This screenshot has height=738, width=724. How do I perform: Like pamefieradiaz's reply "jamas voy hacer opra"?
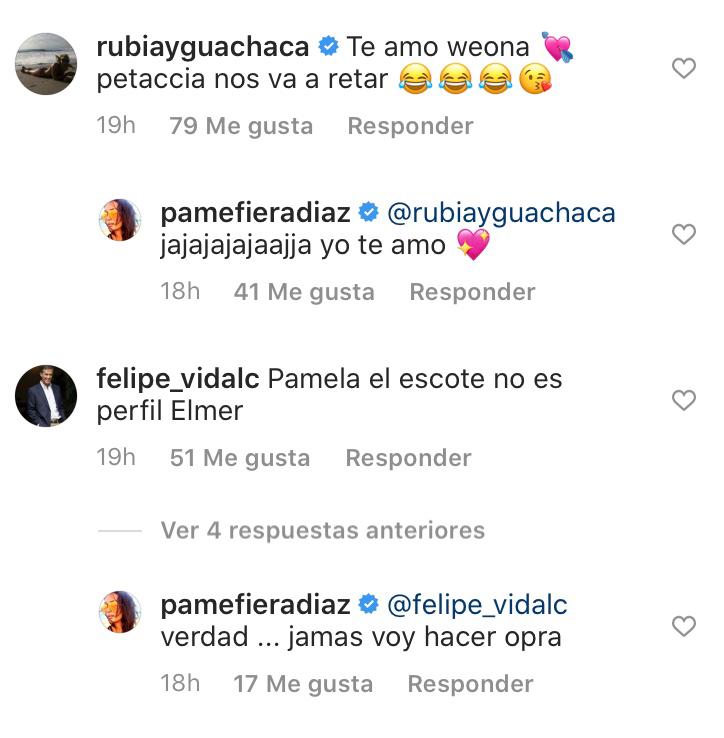pos(683,626)
